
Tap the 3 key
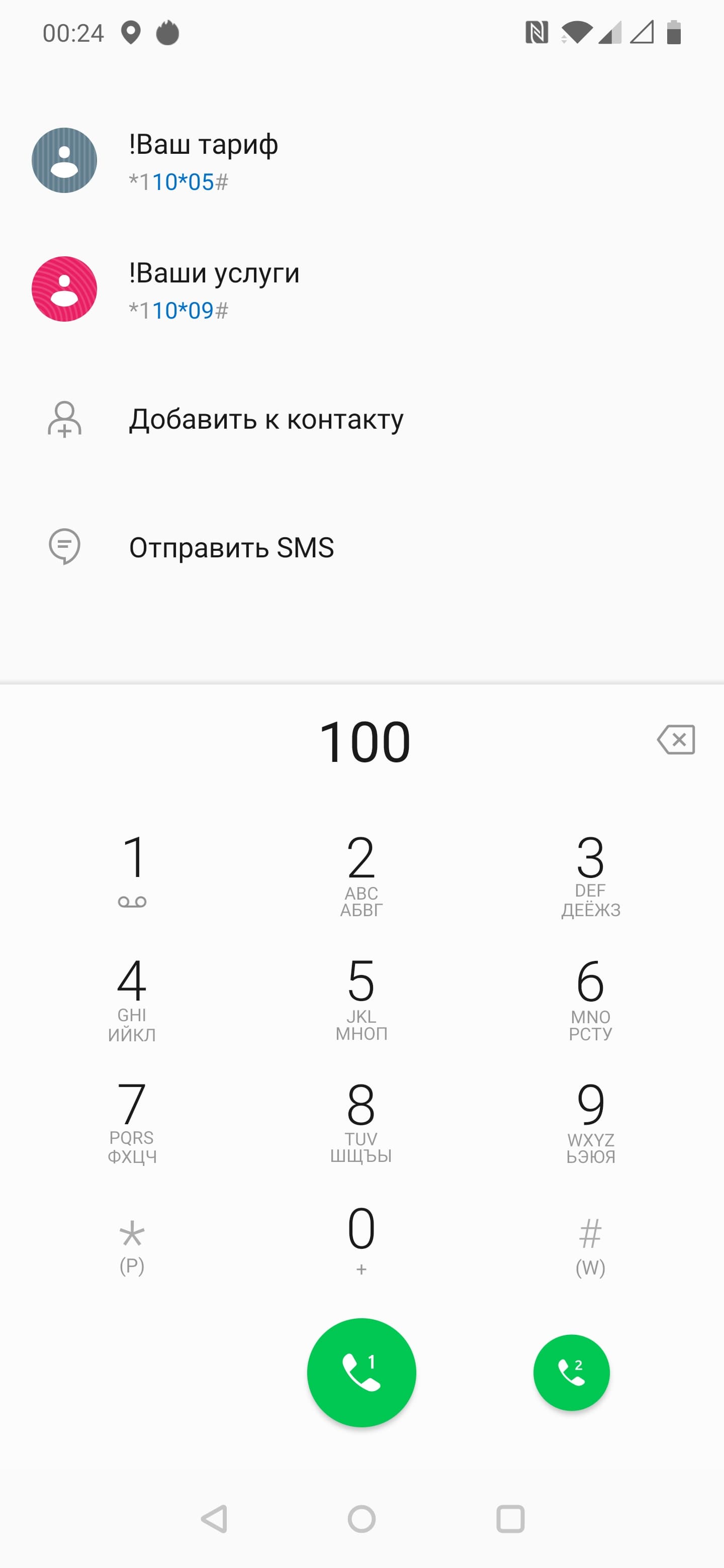(590, 871)
